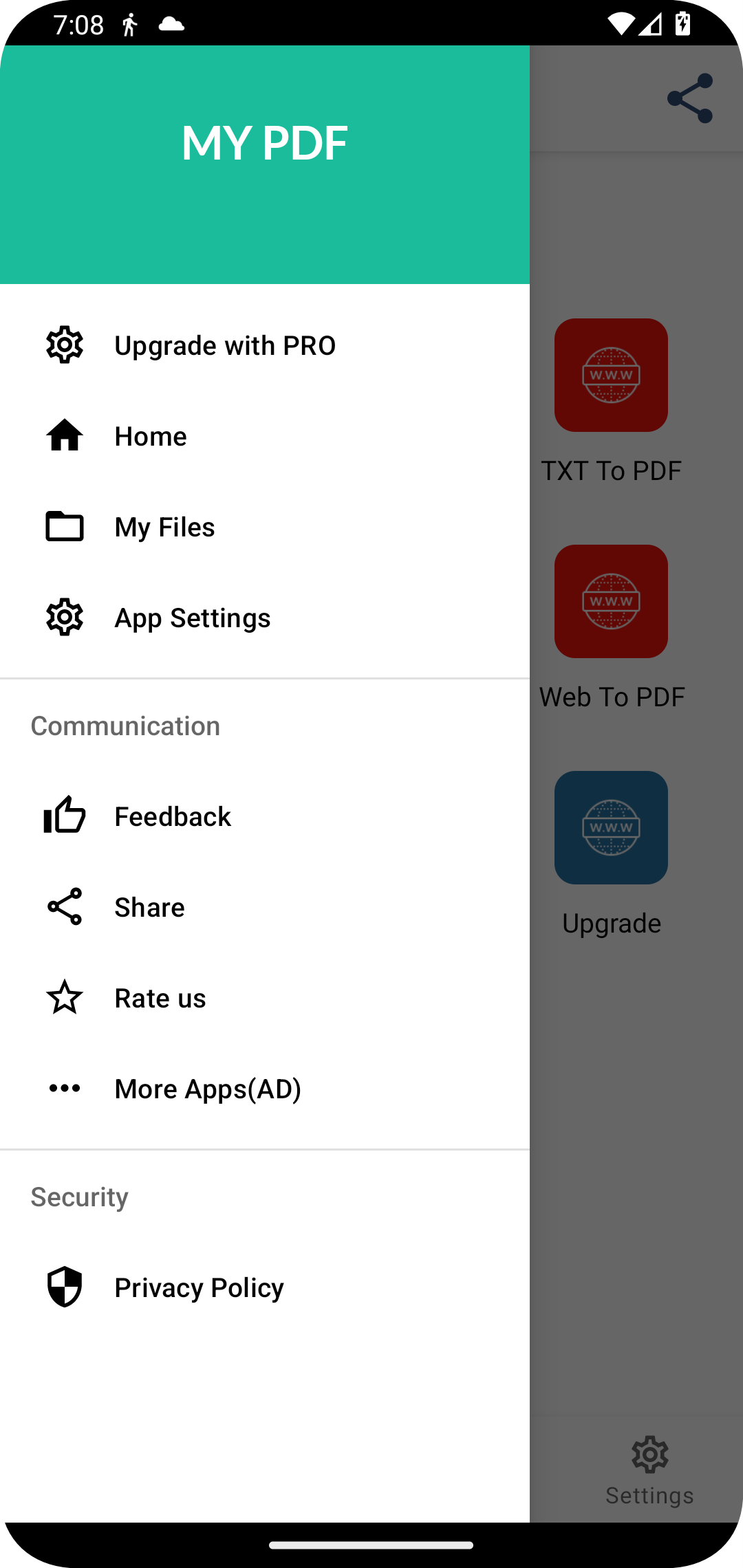Choose Rate us

tap(160, 998)
